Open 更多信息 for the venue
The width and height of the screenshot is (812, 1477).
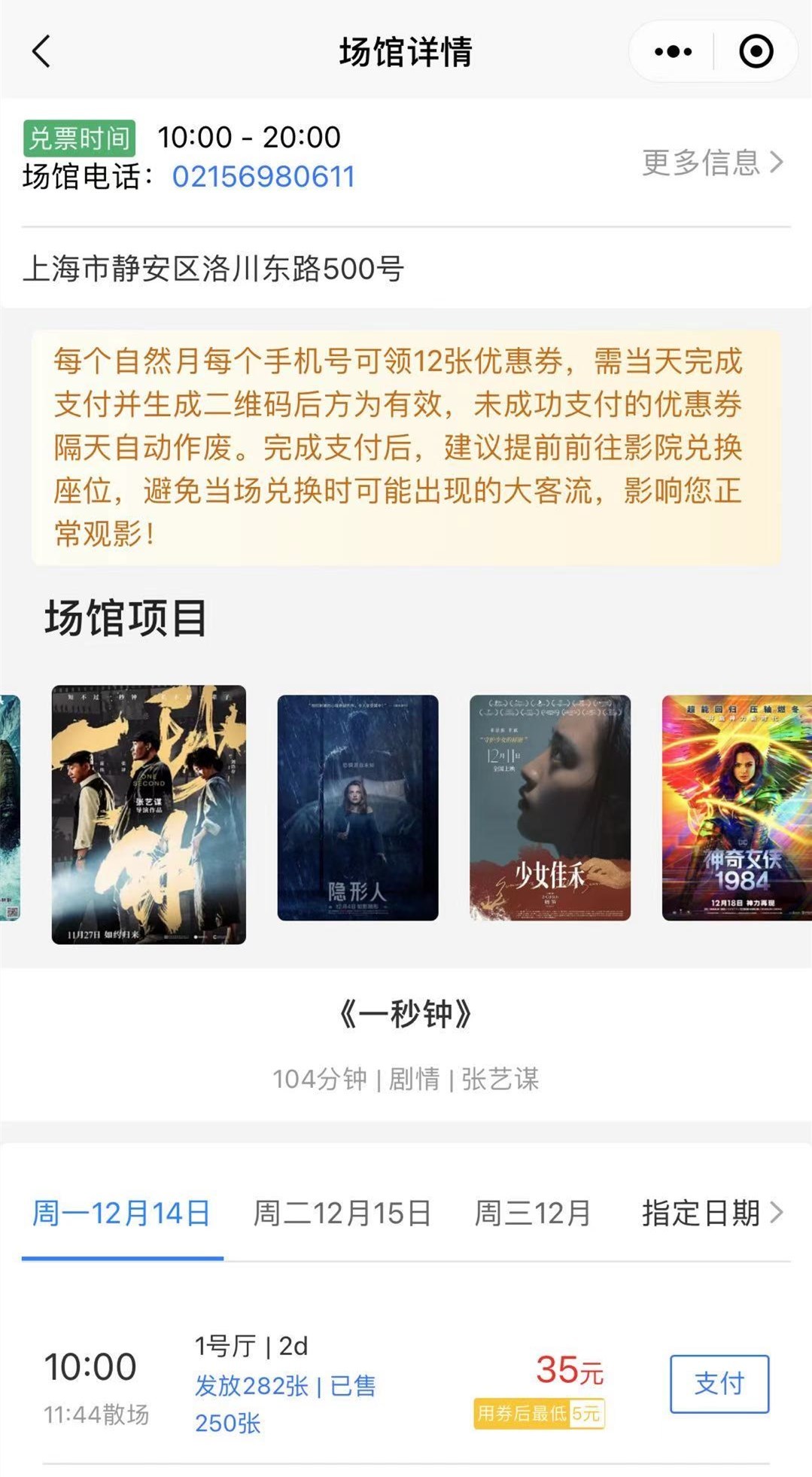coord(712,162)
